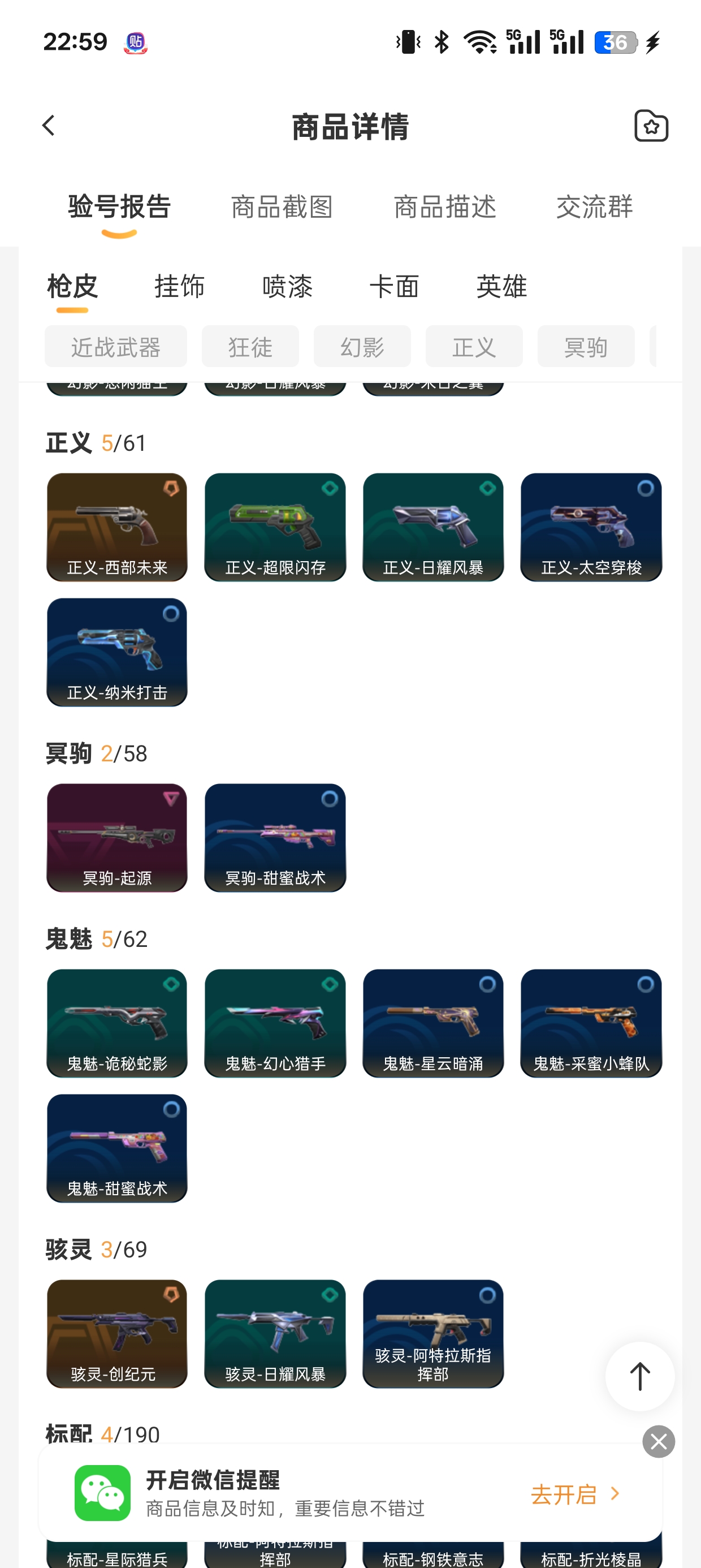Open the 鬼魅-幻心猎手 skin tile
701x1568 pixels.
275,1023
